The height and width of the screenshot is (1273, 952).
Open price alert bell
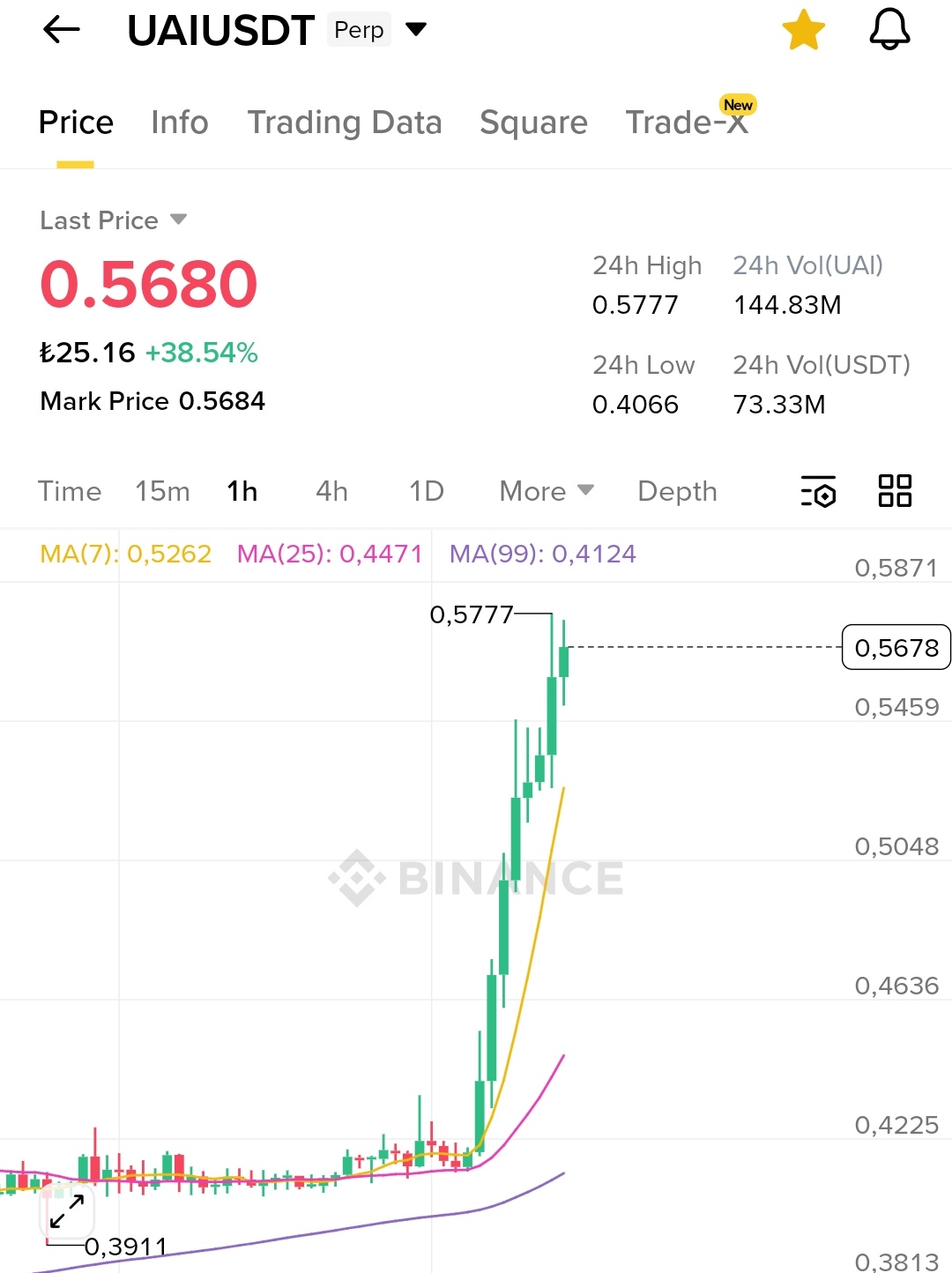pos(889,30)
